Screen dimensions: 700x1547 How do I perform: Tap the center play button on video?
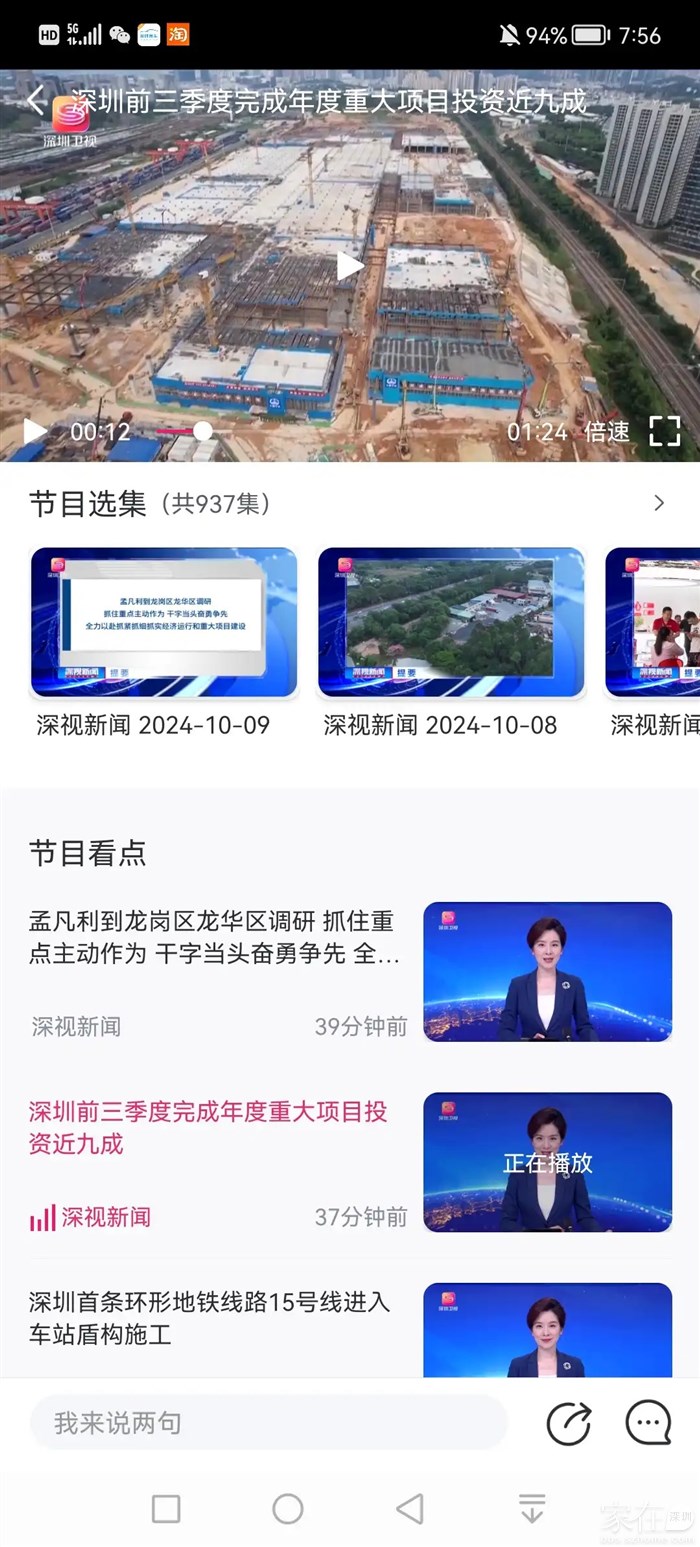[349, 266]
